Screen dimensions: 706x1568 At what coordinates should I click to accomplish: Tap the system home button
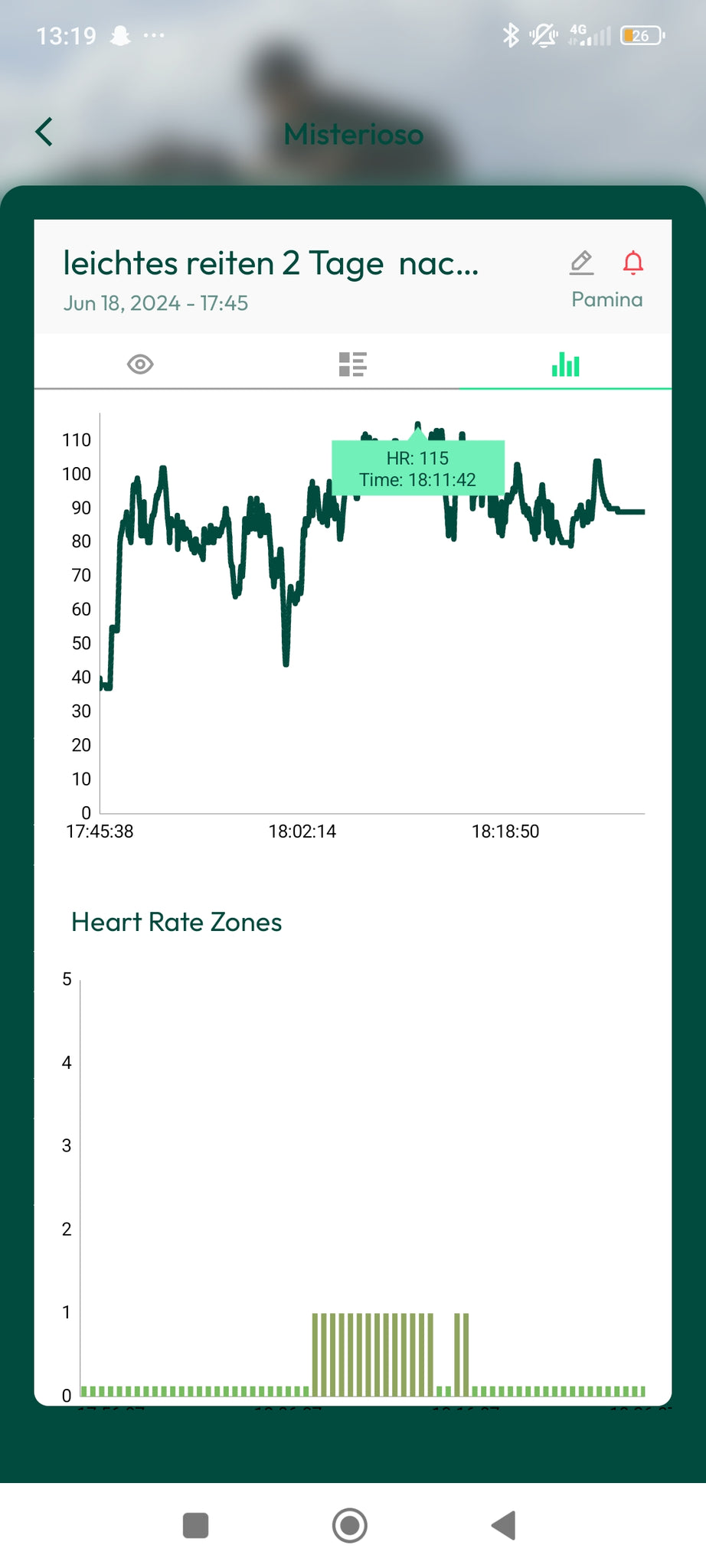[350, 1524]
